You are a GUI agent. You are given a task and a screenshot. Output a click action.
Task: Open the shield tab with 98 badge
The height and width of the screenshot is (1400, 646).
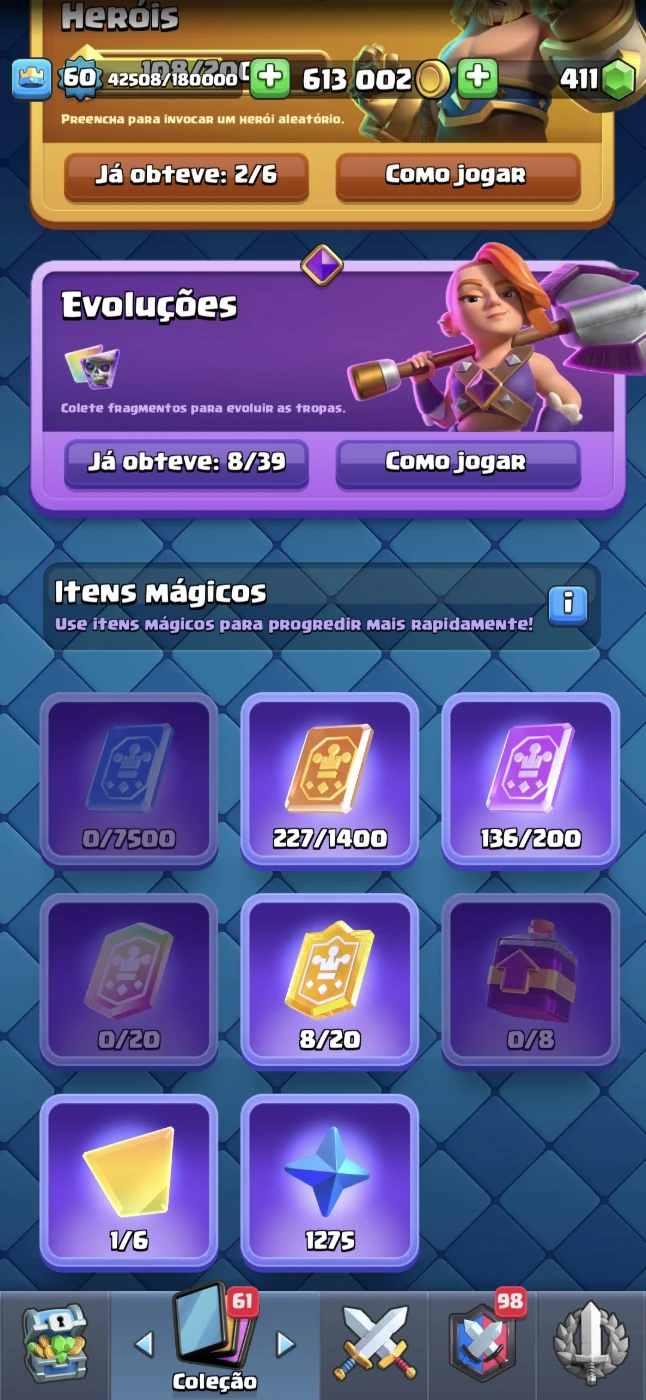coord(484,1345)
